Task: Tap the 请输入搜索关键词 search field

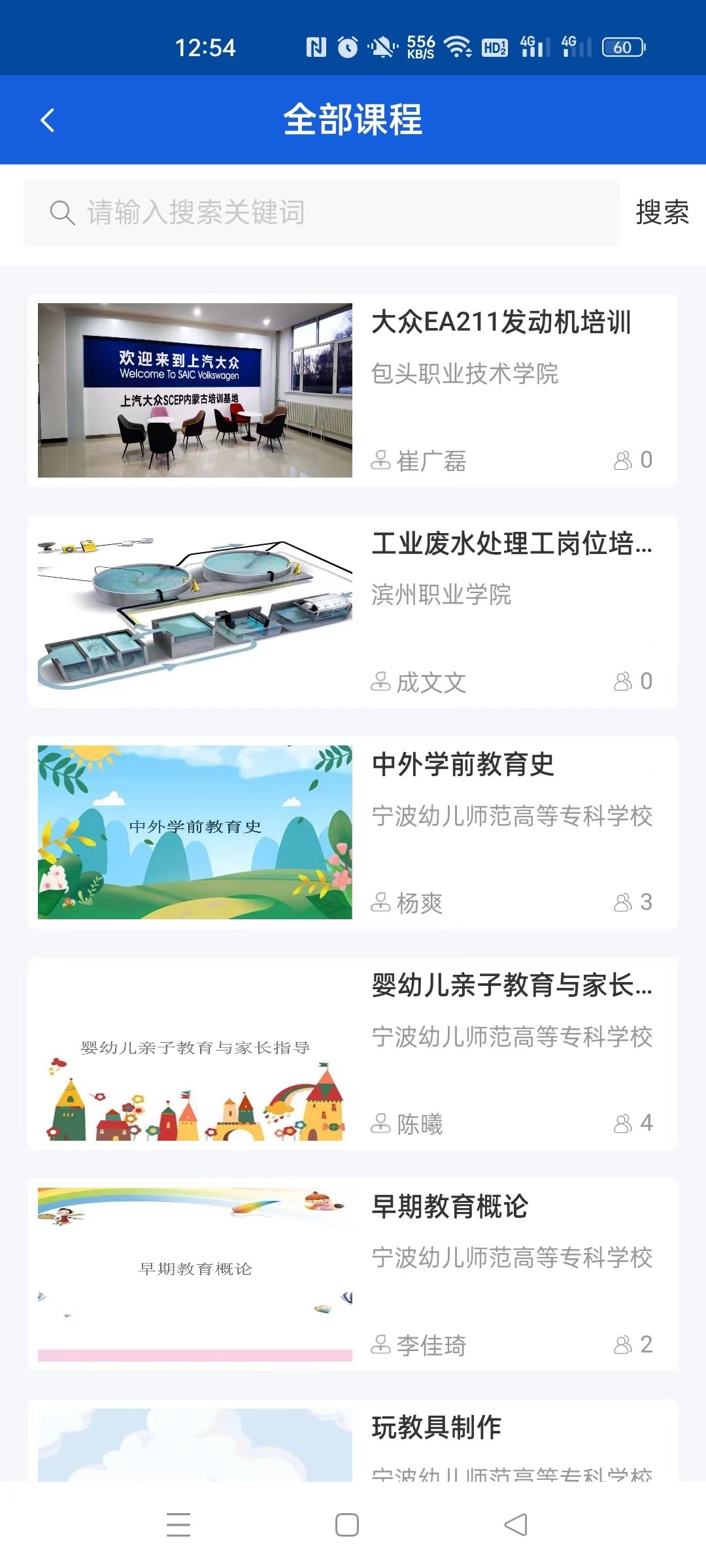Action: (320, 213)
